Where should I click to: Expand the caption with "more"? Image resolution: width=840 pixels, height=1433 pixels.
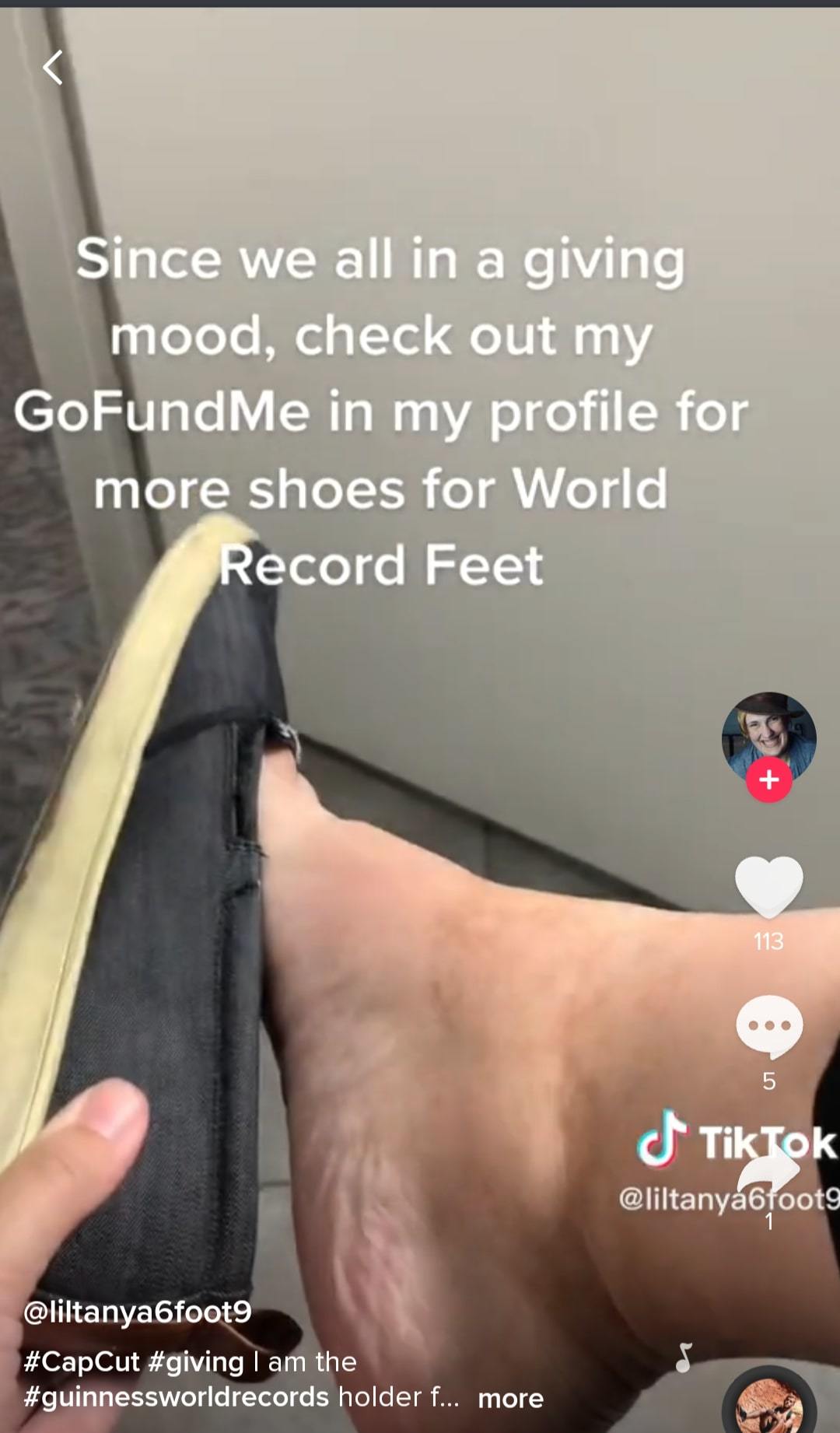click(510, 1398)
